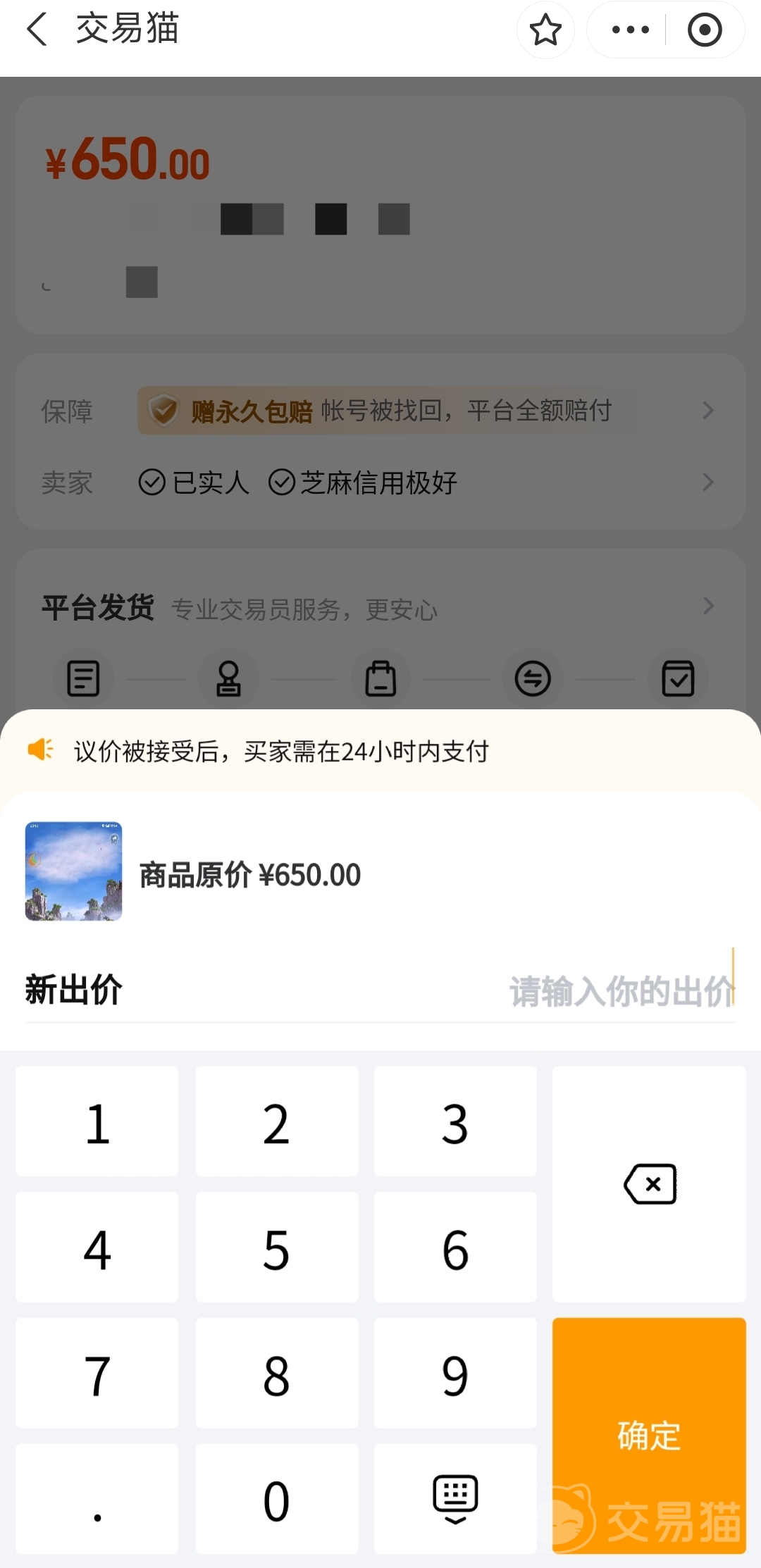Insert the decimal point key
Image resolution: width=761 pixels, height=1568 pixels.
point(97,1499)
